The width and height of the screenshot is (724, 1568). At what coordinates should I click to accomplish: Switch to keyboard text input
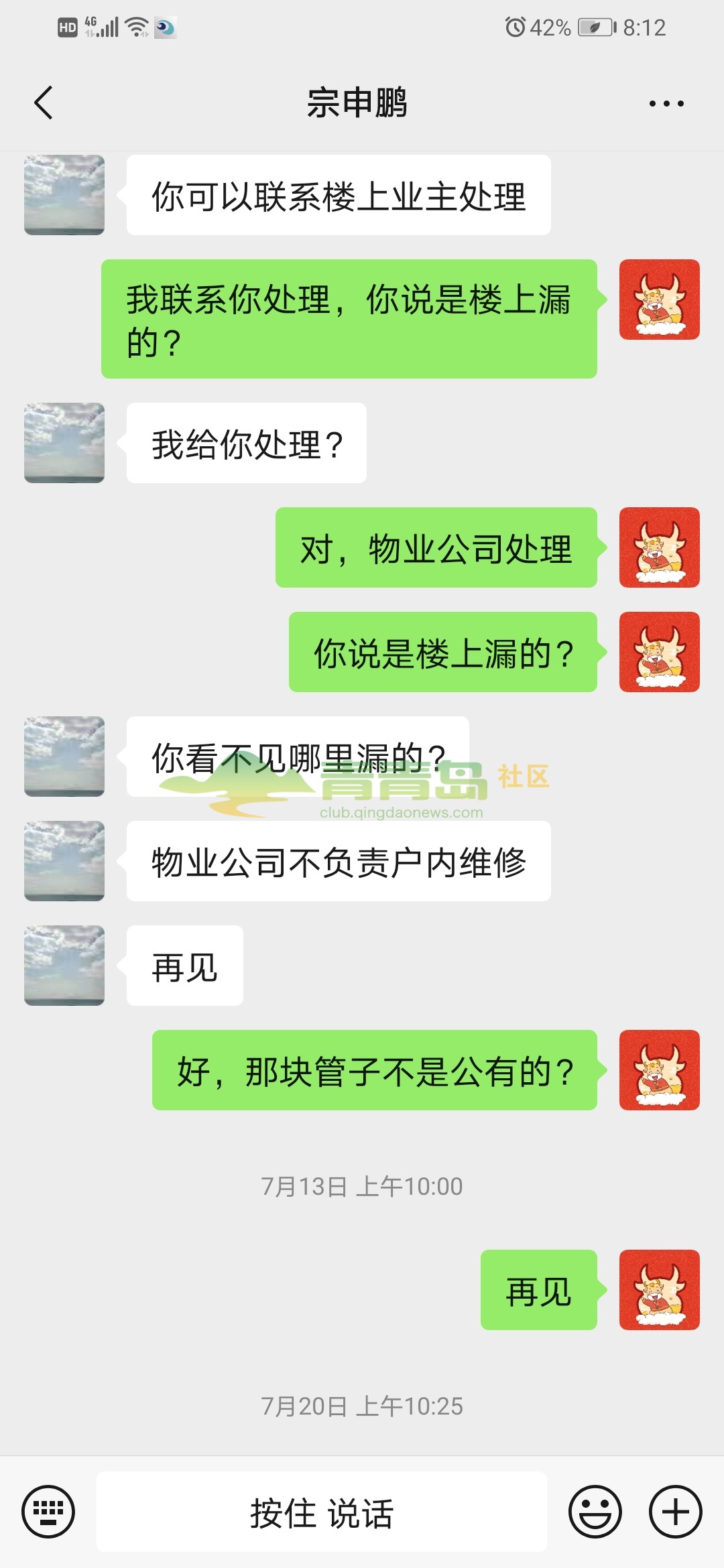click(x=48, y=1511)
